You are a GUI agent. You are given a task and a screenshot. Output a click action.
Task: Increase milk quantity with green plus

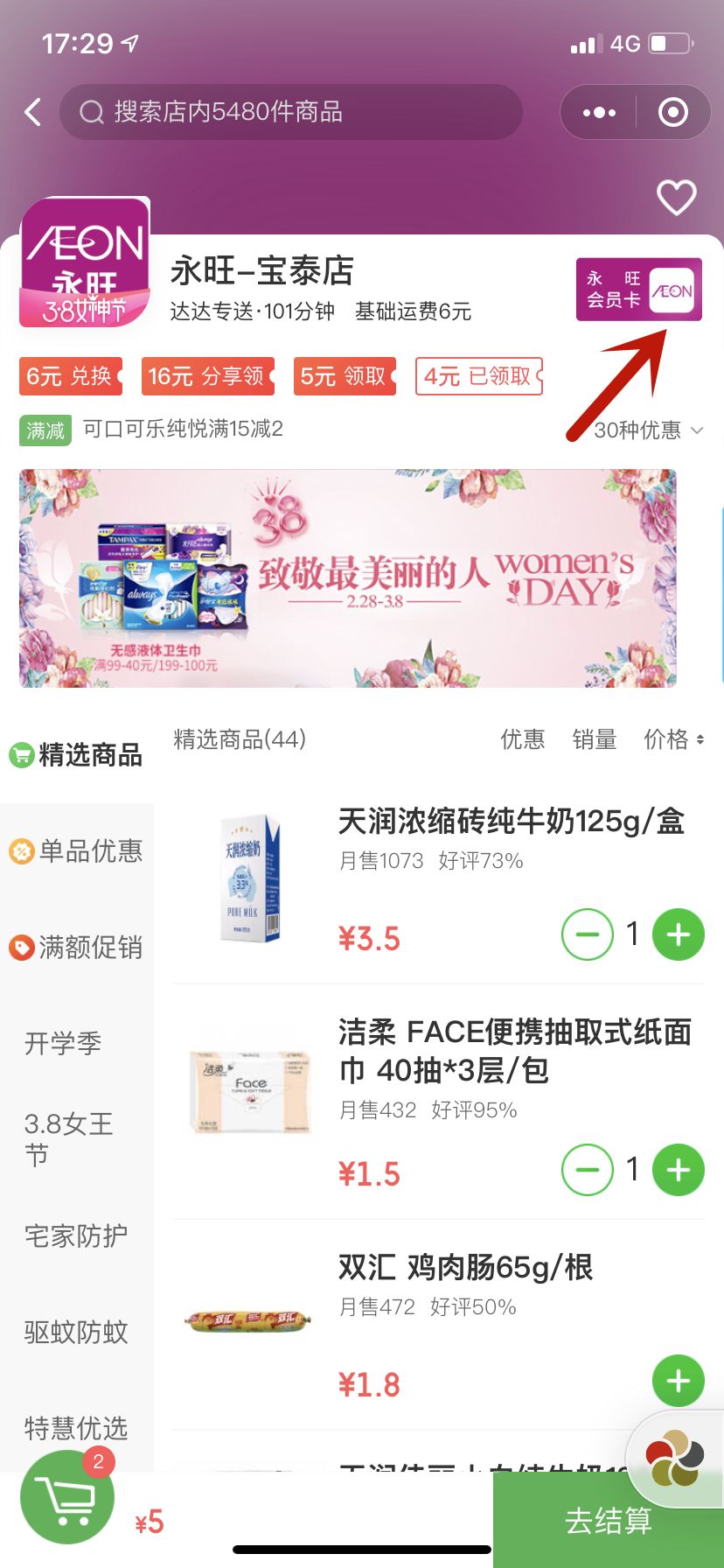pos(678,934)
